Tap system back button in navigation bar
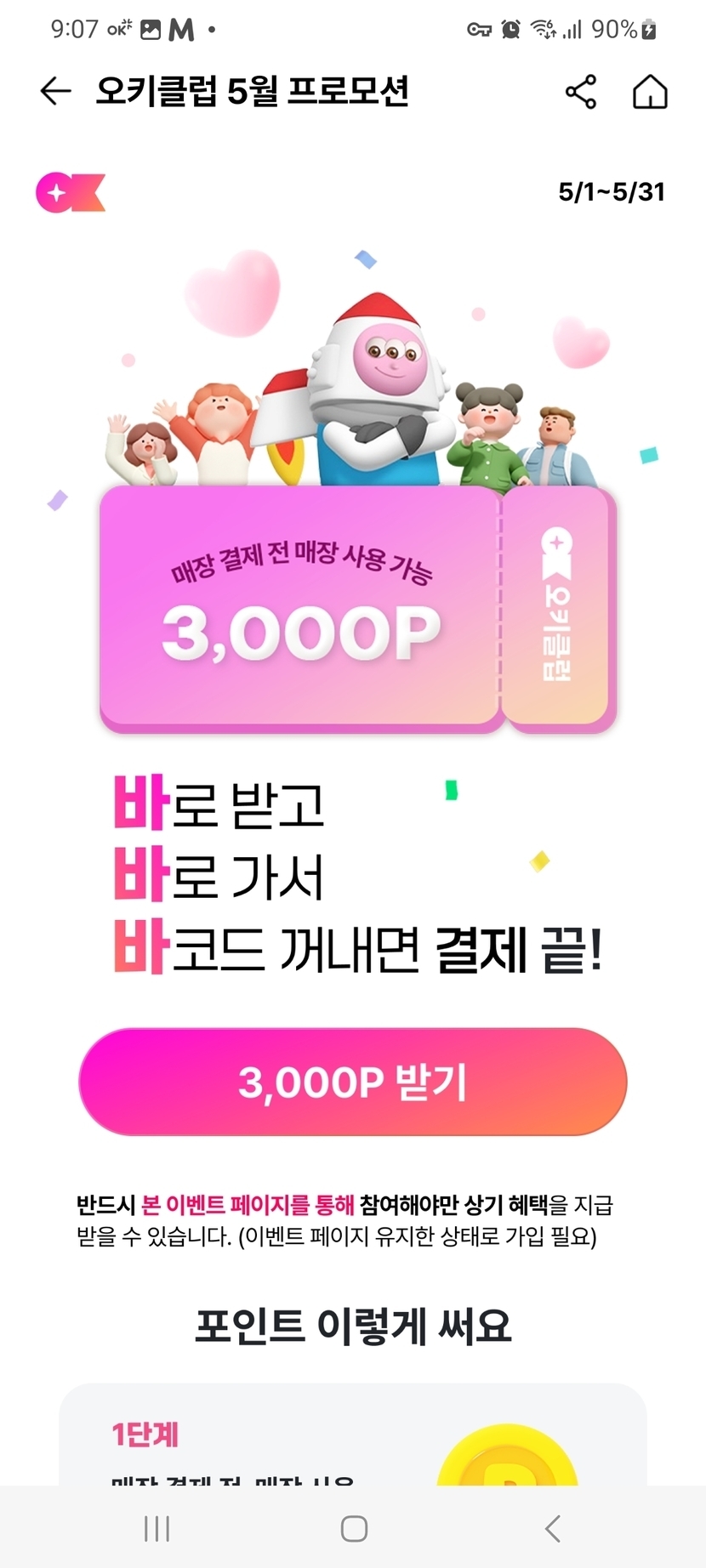 click(x=552, y=1528)
